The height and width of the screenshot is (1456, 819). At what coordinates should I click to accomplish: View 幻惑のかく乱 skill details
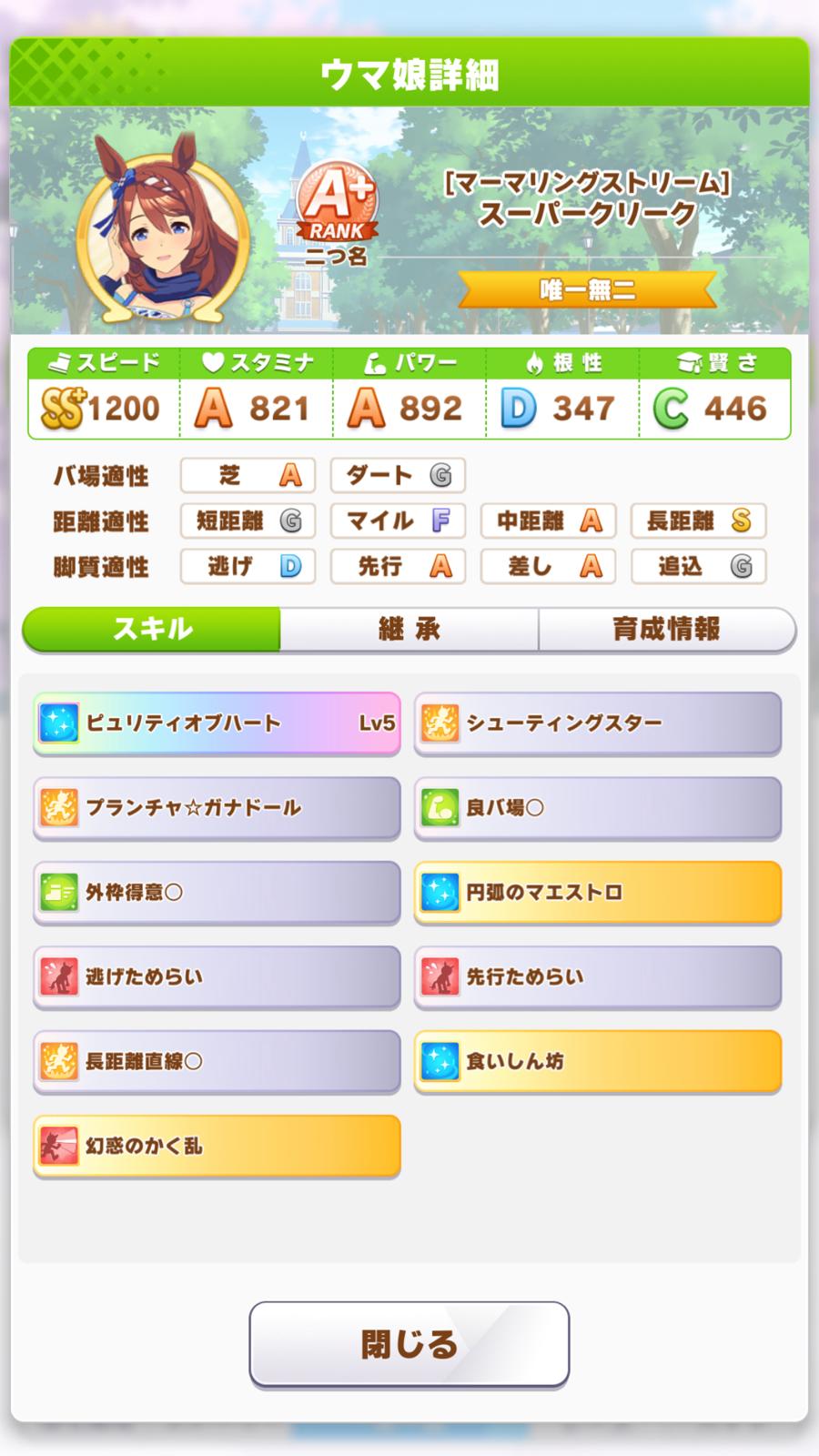click(x=217, y=1146)
